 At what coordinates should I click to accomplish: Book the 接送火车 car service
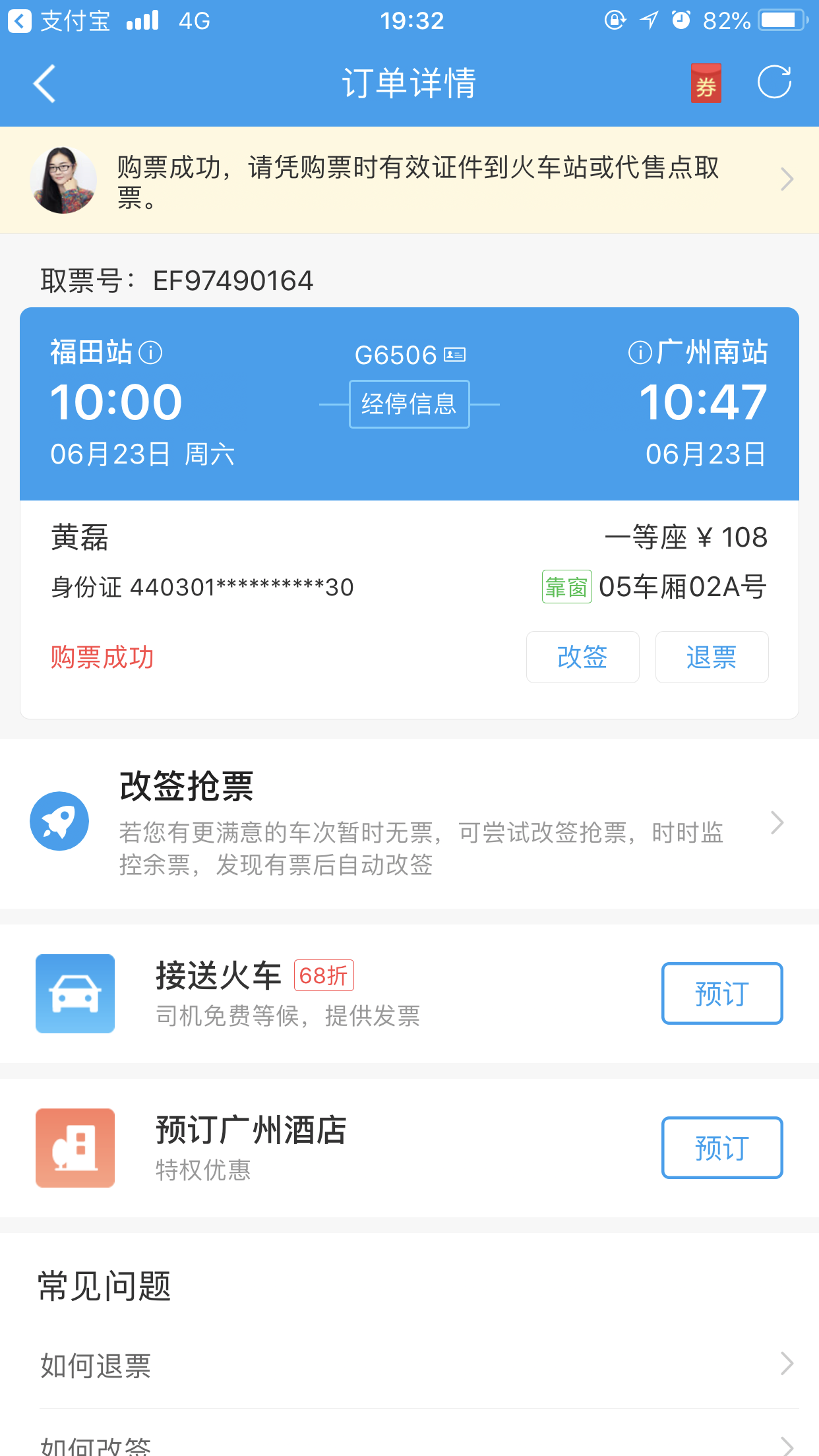(x=721, y=993)
